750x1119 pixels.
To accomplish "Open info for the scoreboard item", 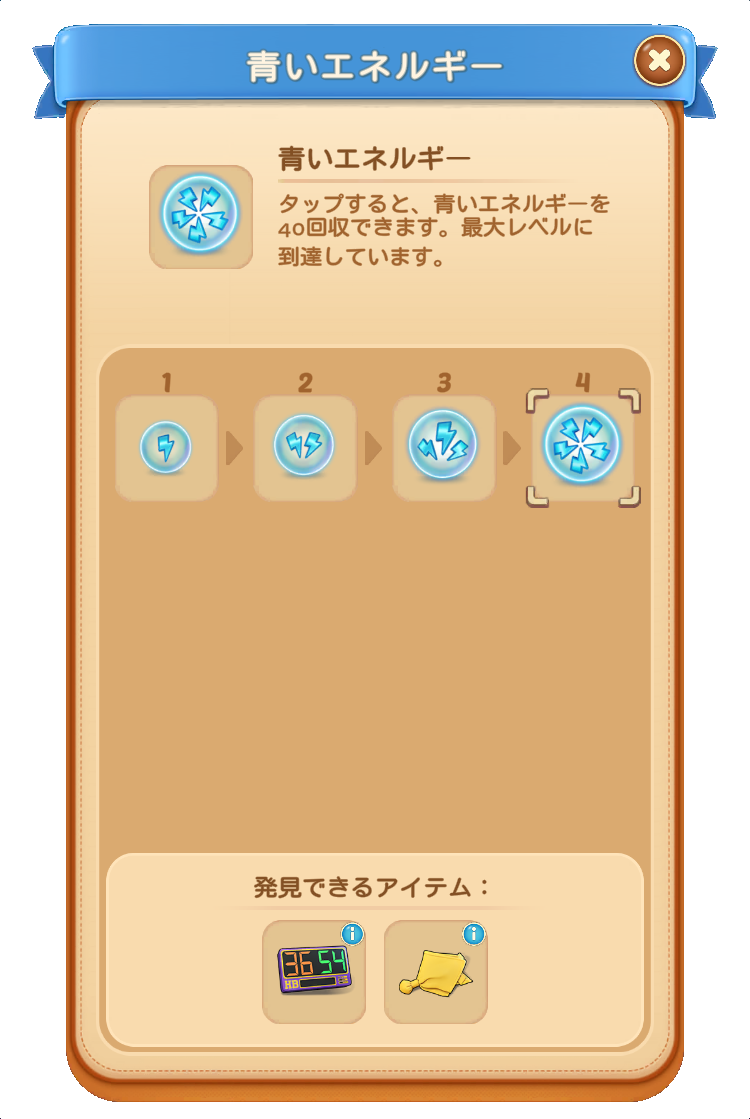I will coord(352,934).
